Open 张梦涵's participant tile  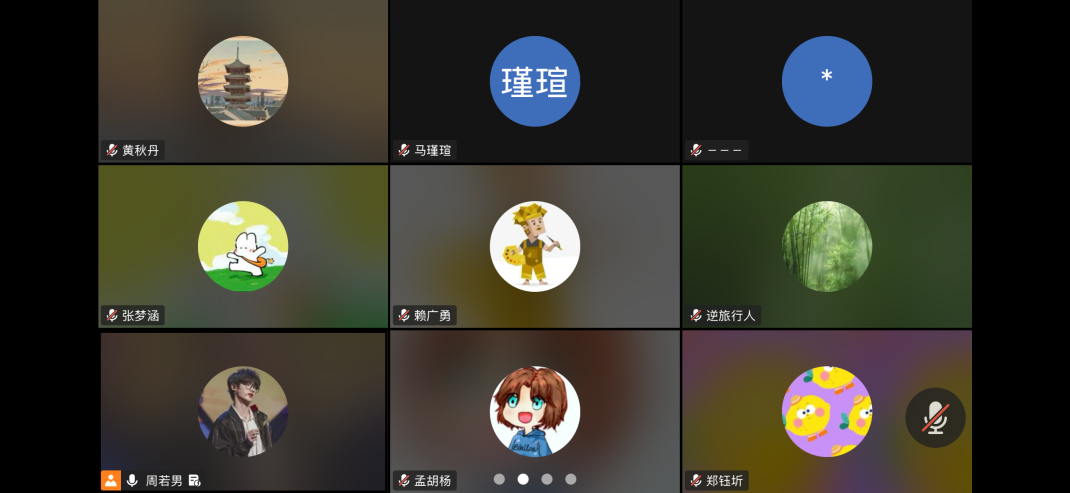tap(243, 246)
